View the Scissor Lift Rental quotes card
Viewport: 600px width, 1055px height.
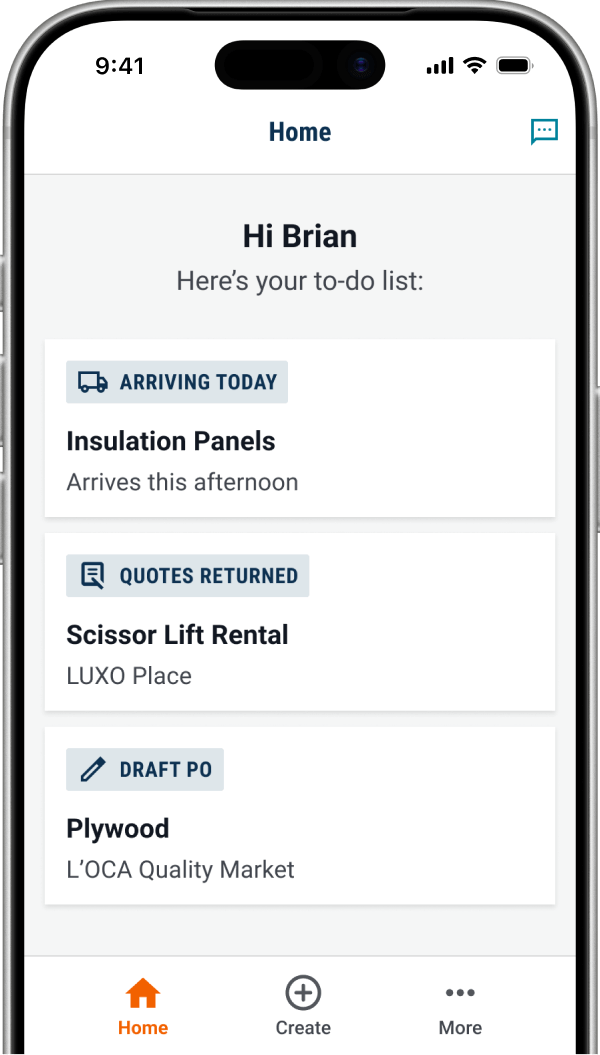300,622
